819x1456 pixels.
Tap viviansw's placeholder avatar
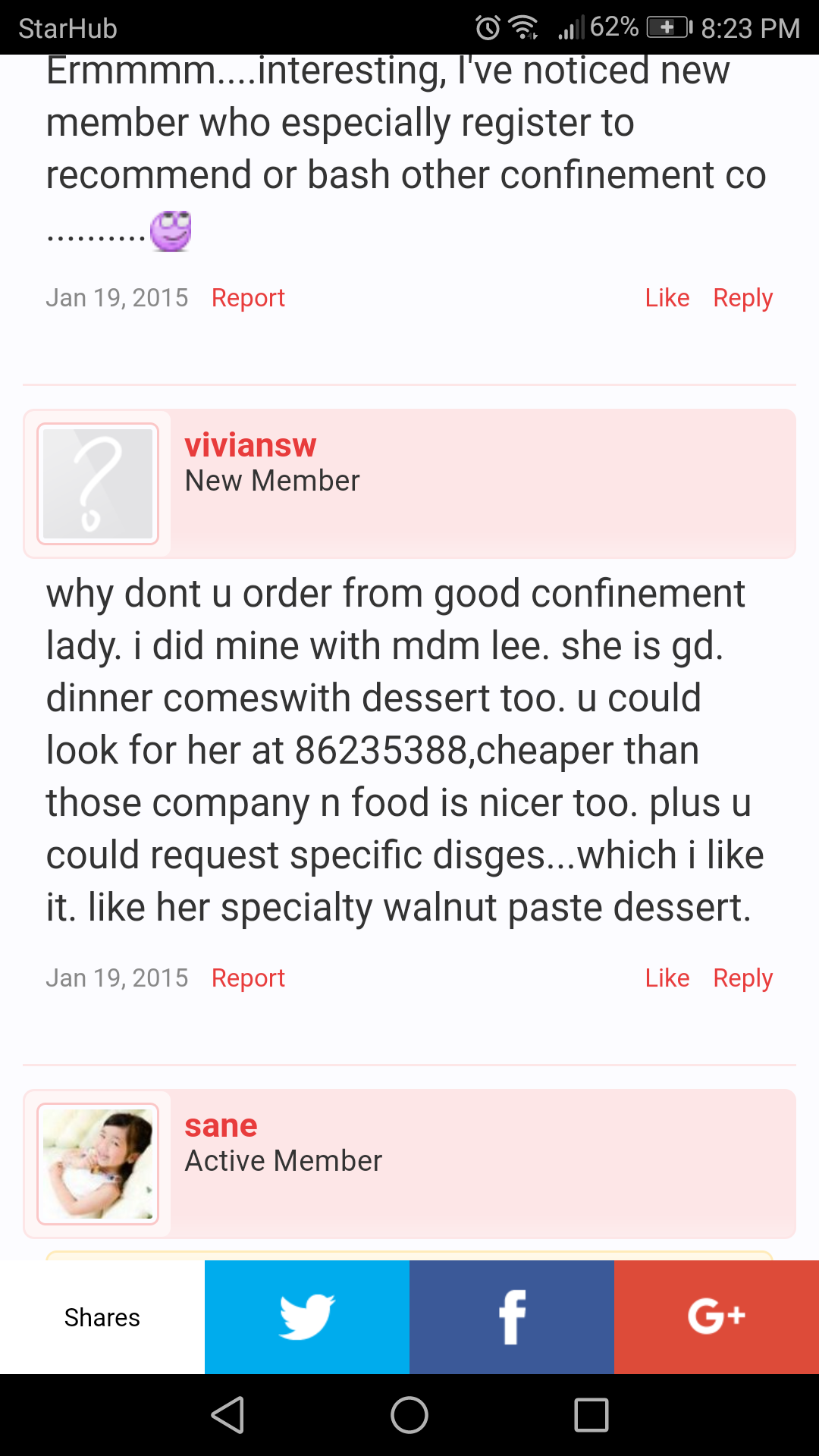(x=98, y=484)
